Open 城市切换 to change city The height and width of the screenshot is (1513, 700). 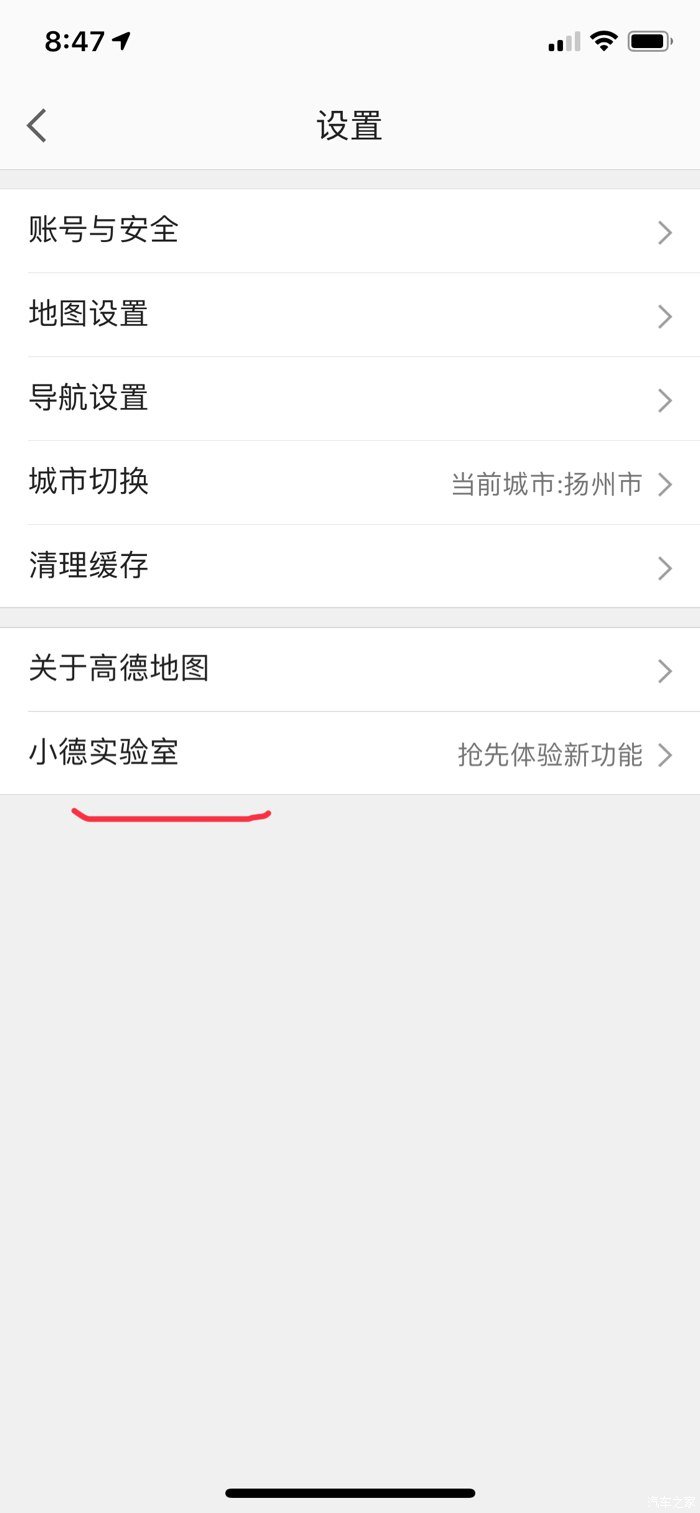(350, 483)
